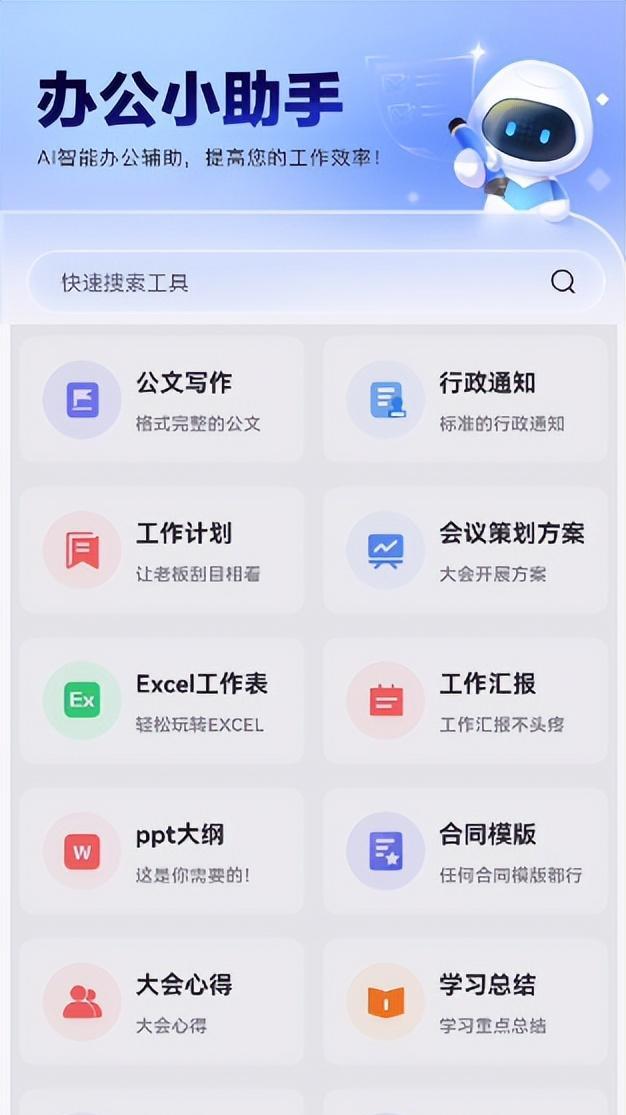Choose the ppt大纲 tool

click(161, 851)
